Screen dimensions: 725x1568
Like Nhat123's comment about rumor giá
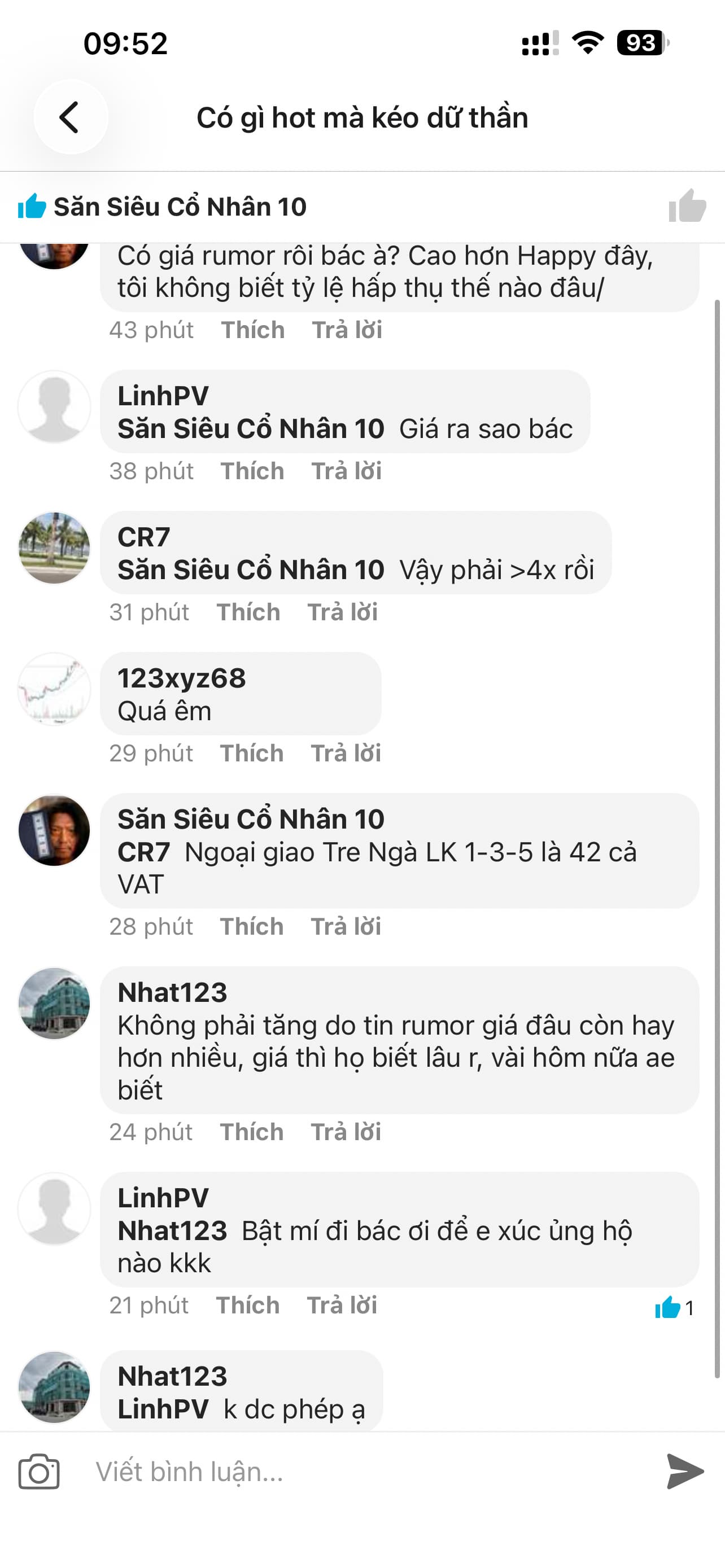click(x=251, y=1132)
